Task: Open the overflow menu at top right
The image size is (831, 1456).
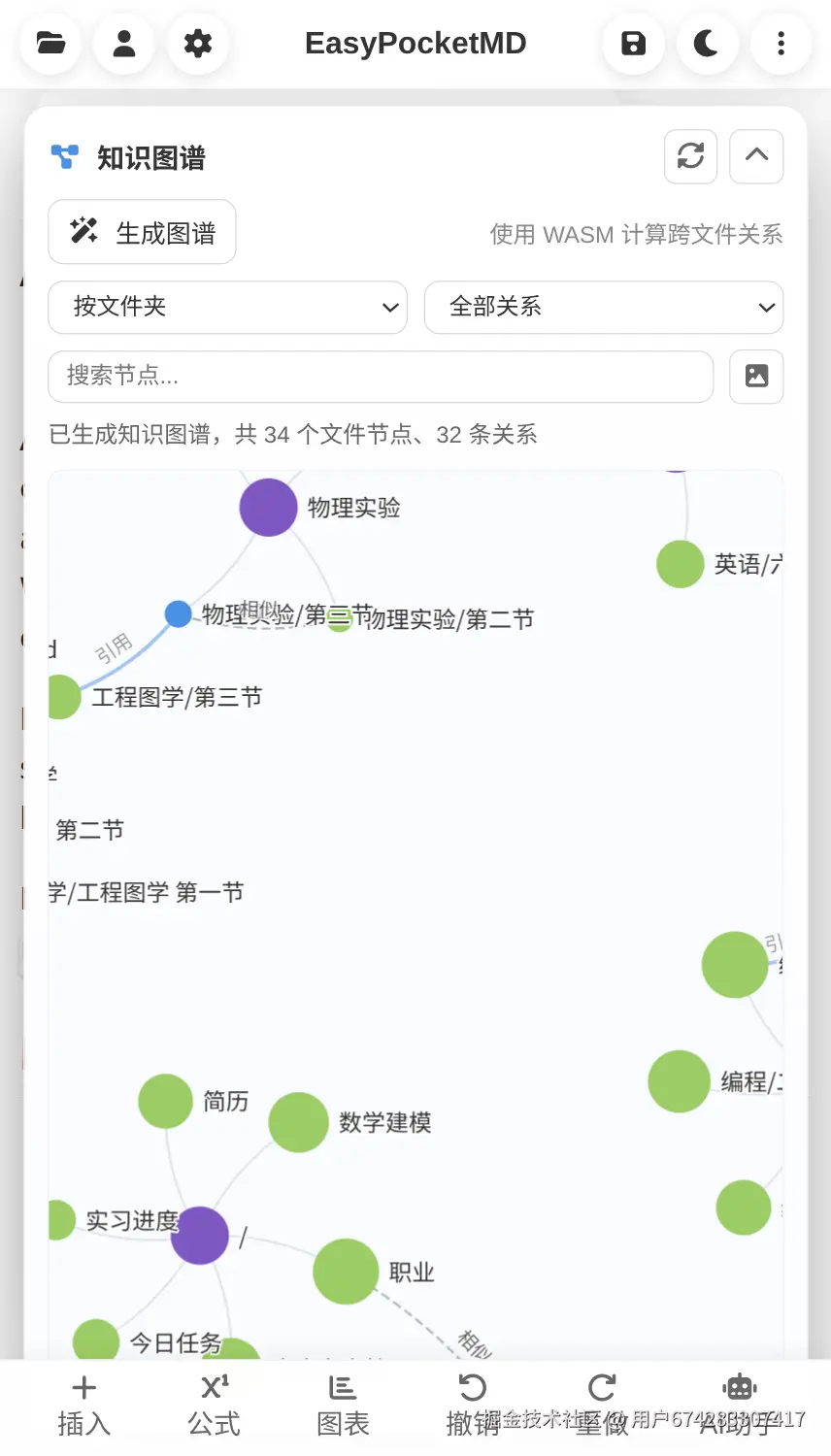Action: click(x=781, y=44)
